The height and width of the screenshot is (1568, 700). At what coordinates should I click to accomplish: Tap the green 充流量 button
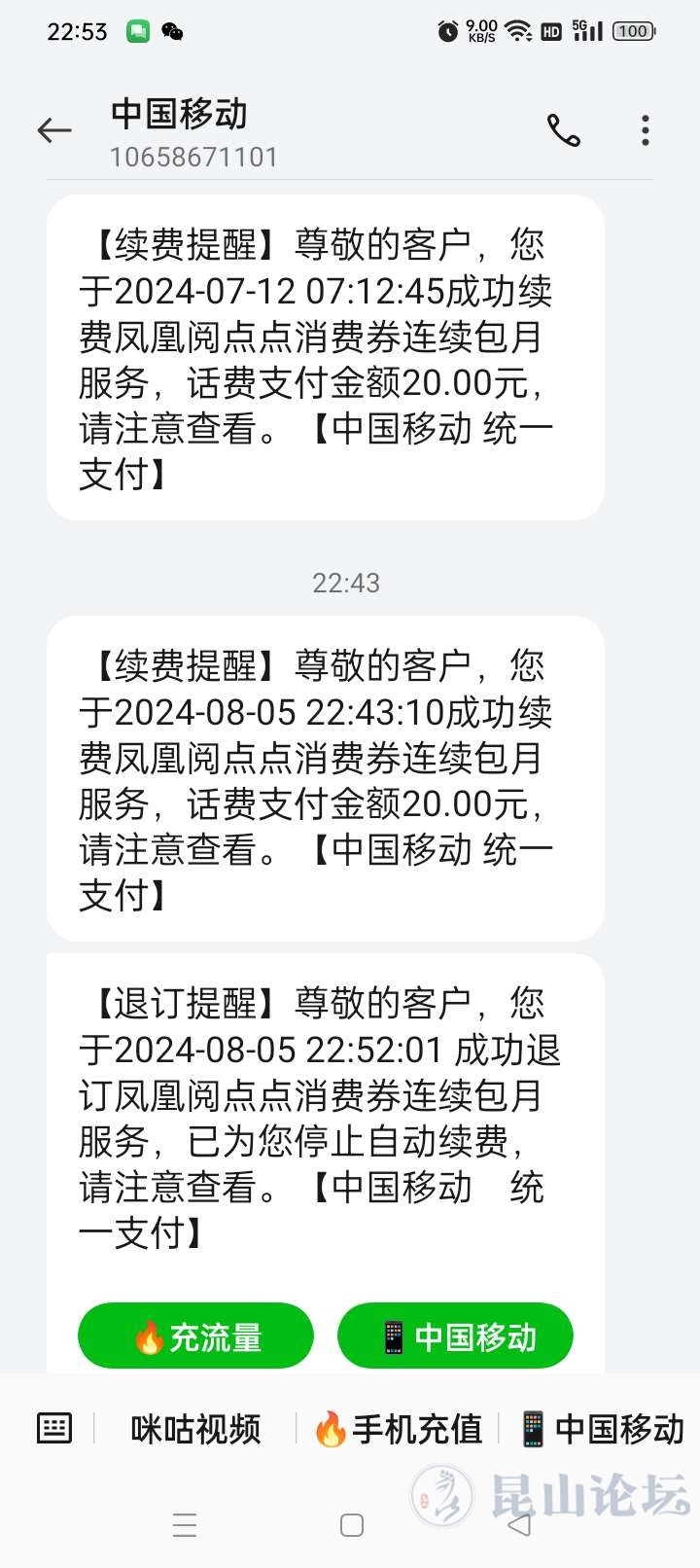pos(195,1336)
